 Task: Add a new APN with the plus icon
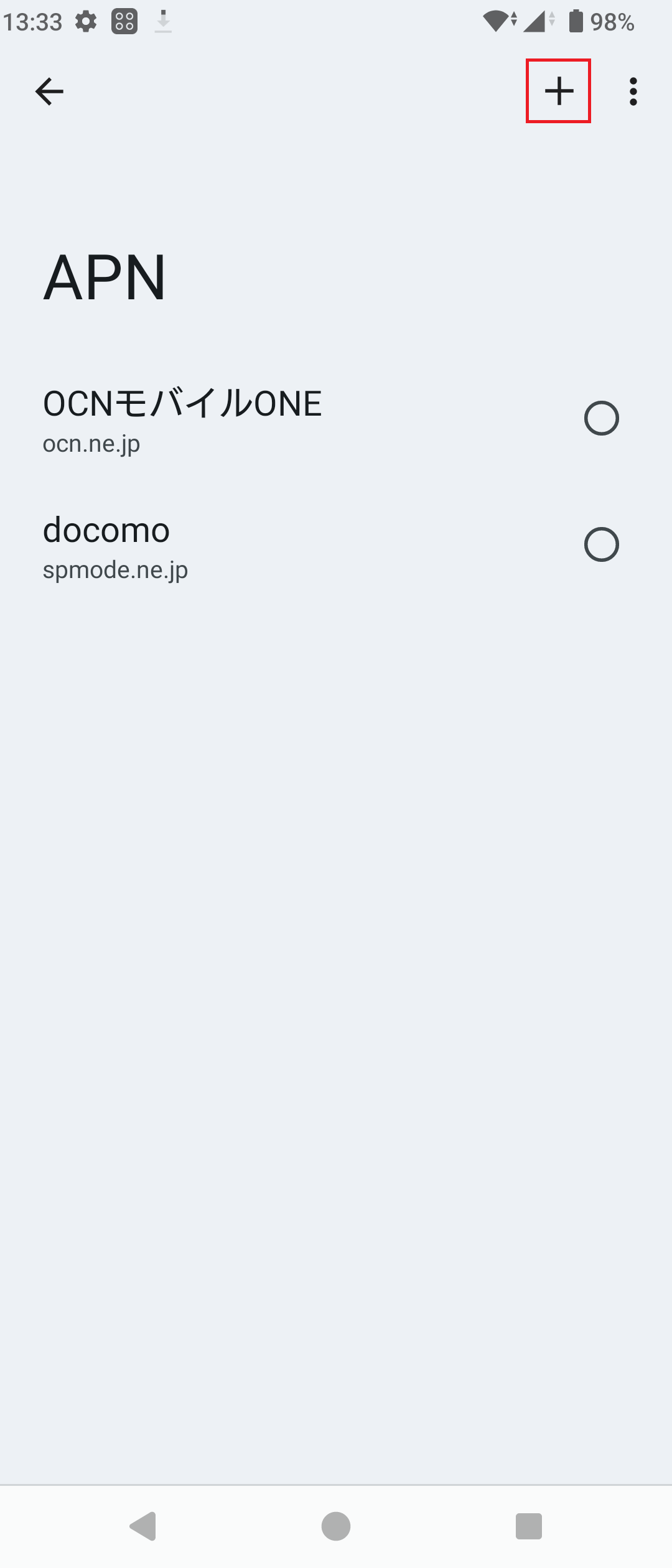point(558,91)
